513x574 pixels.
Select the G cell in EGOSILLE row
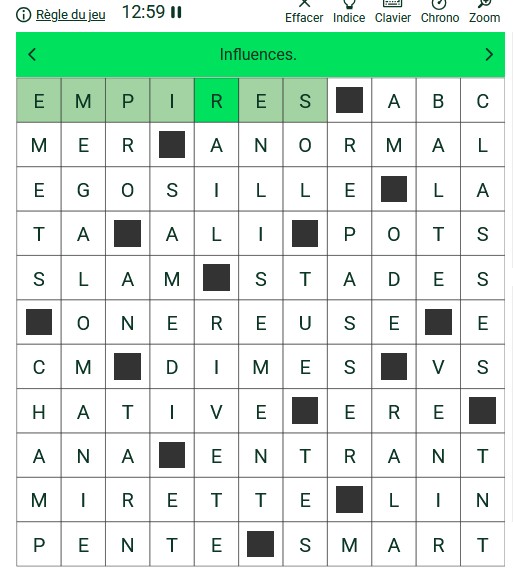tap(83, 189)
